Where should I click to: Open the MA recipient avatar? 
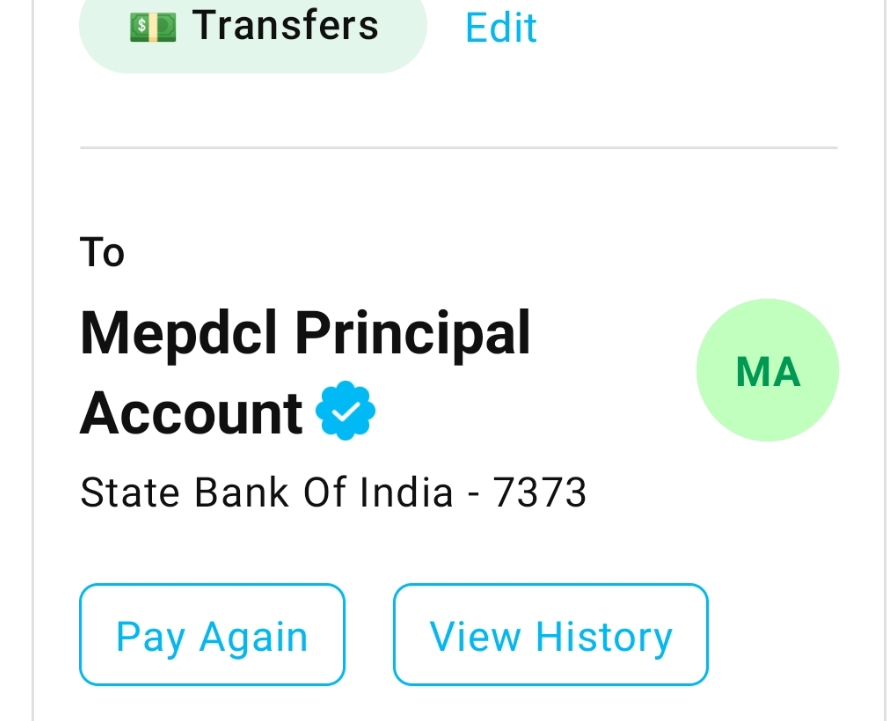point(767,371)
